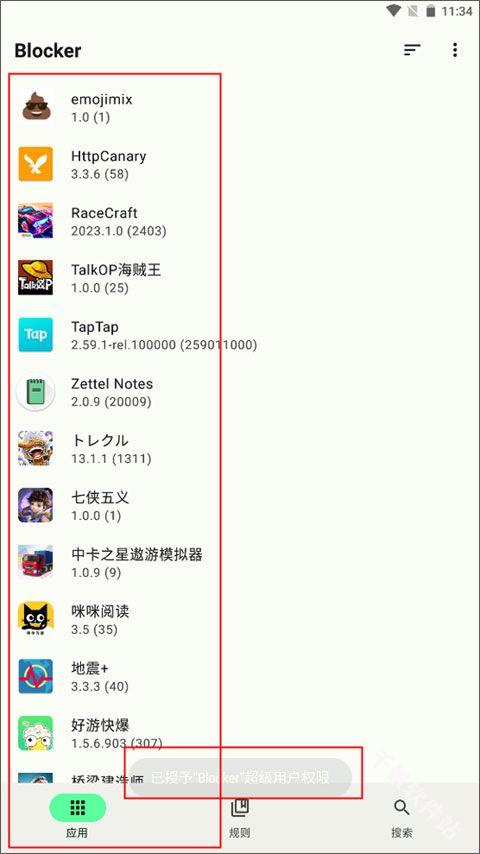Select HttpCanary from the list

pos(240,164)
